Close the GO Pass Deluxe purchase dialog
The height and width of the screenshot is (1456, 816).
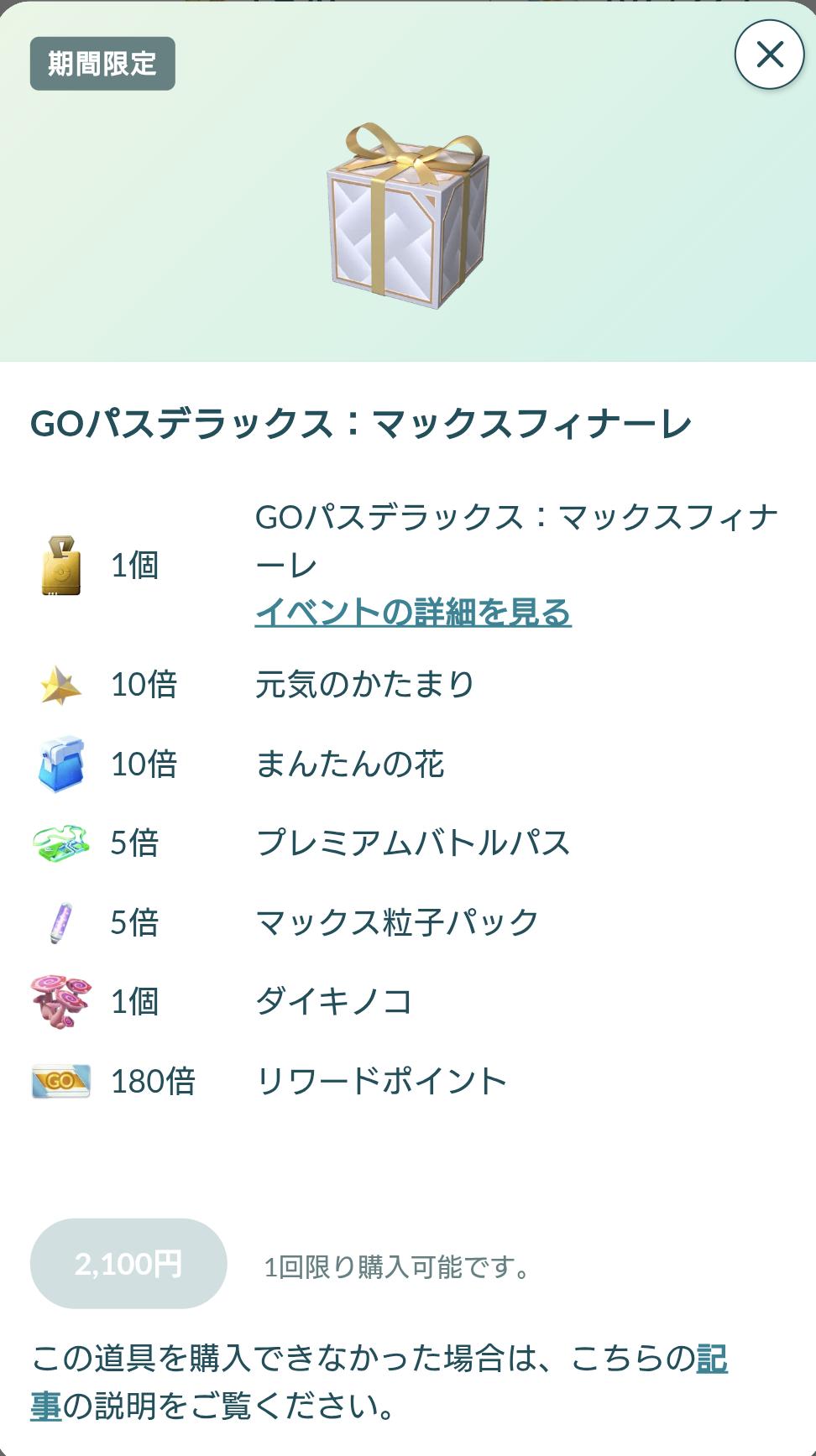pyautogui.click(x=769, y=55)
